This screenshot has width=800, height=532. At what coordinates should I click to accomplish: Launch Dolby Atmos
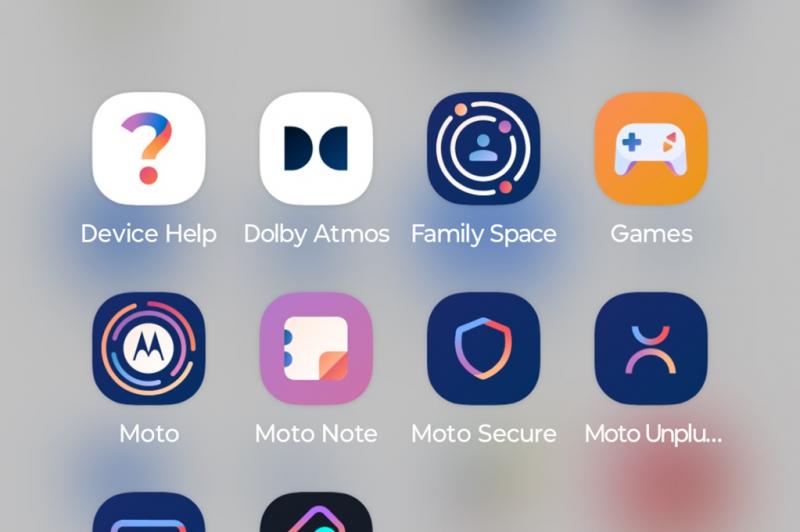tap(316, 149)
